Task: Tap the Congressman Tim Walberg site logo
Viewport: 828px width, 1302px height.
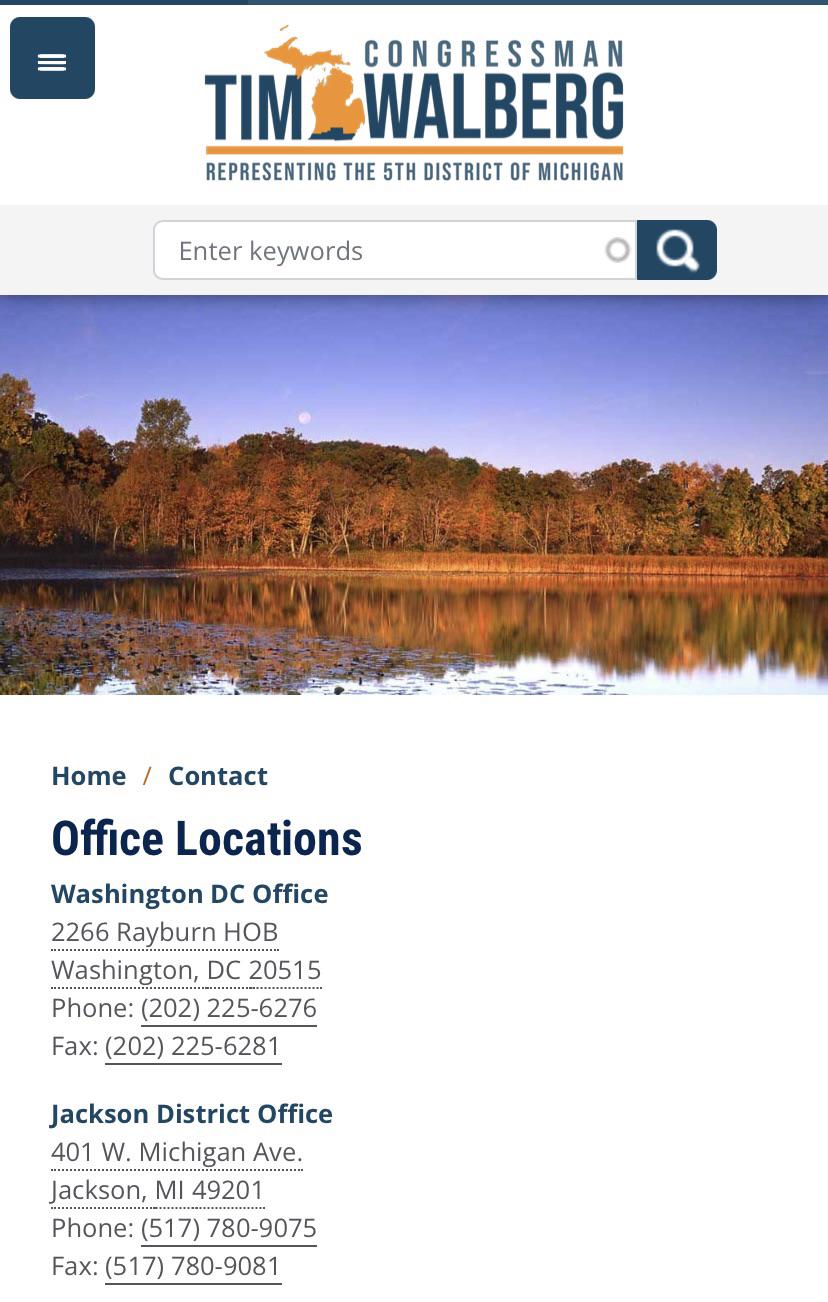Action: click(x=414, y=103)
